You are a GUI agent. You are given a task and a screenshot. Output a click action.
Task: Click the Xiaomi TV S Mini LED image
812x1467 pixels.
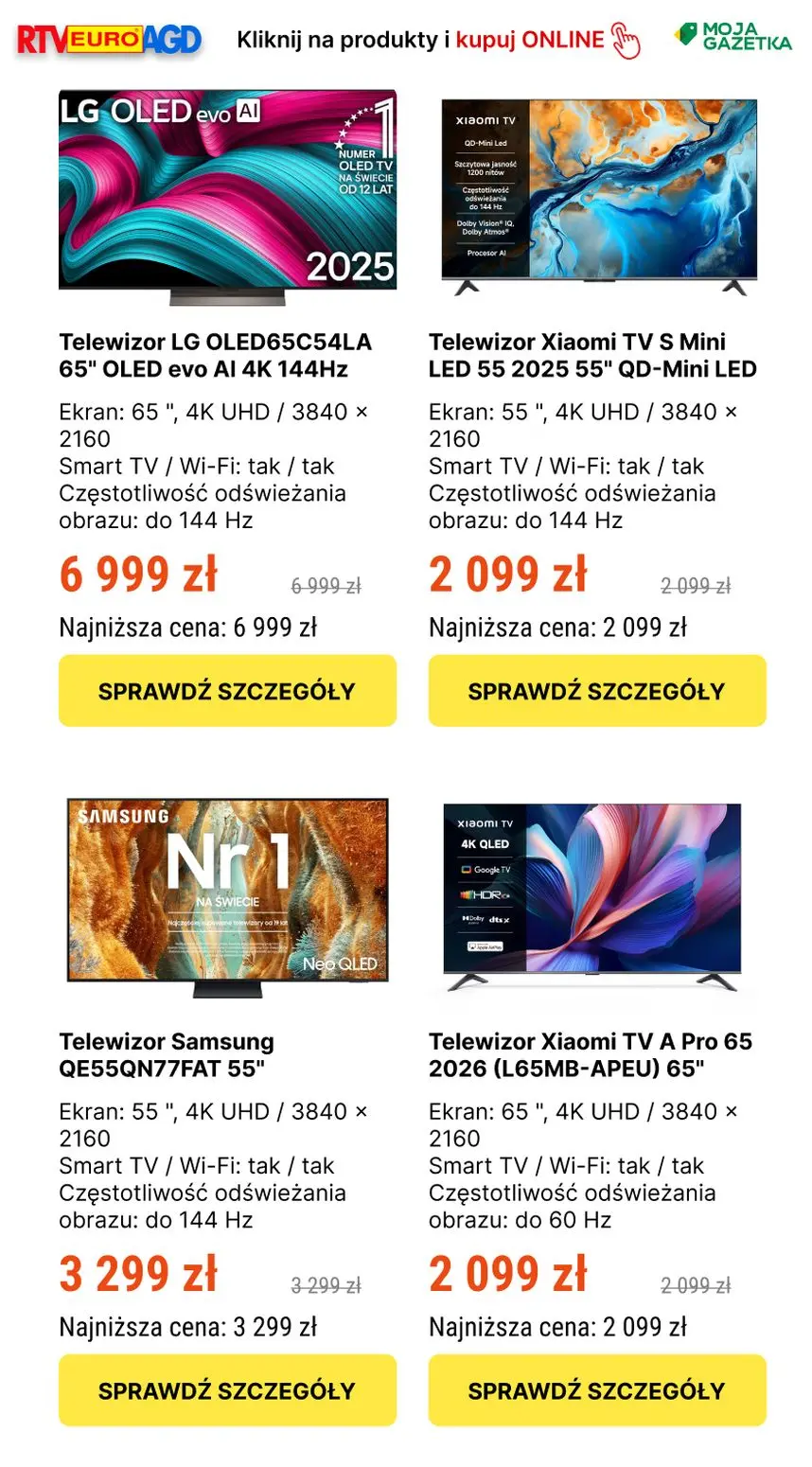(x=597, y=194)
